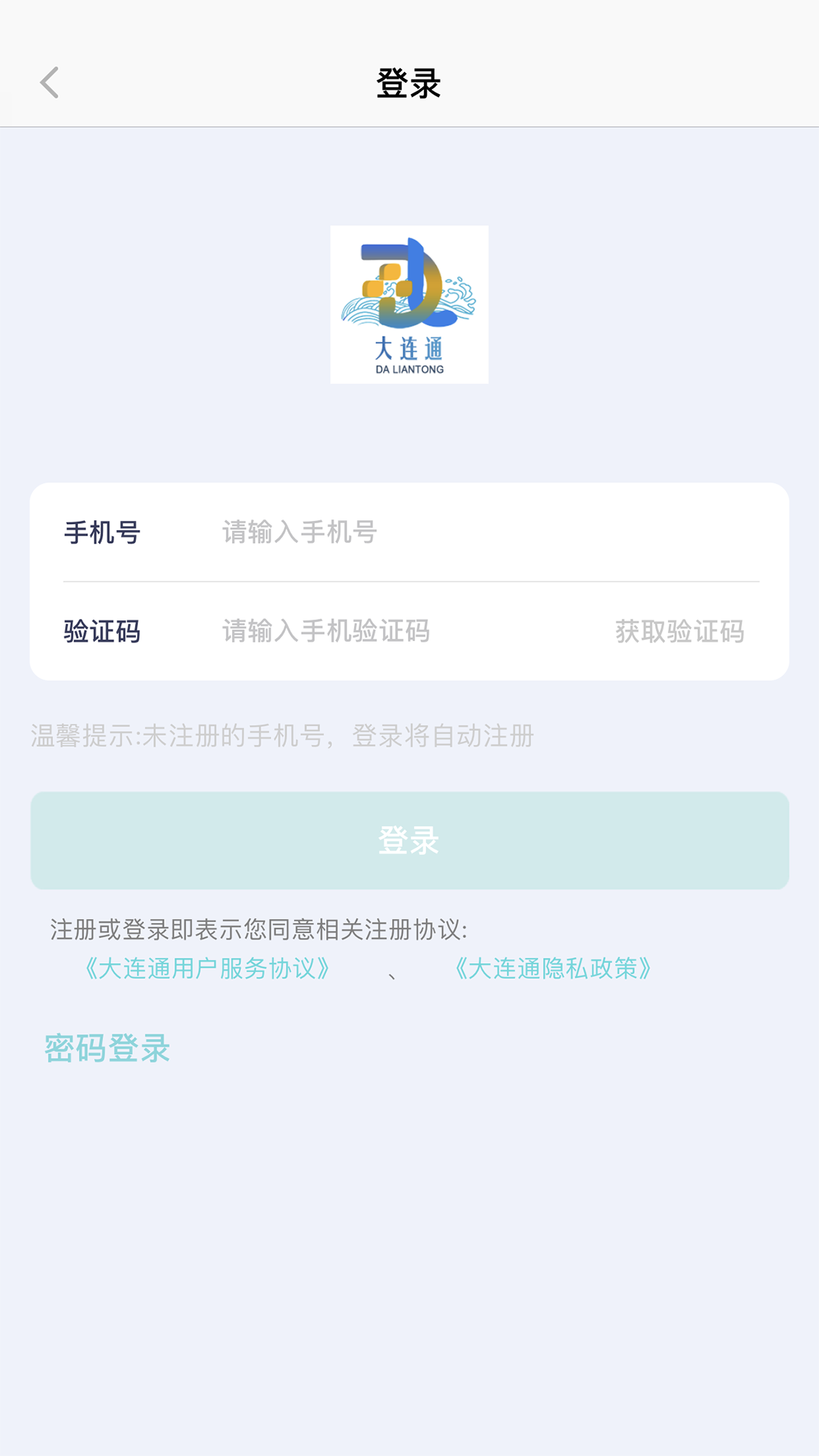This screenshot has width=819, height=1456.
Task: Focus the 手机号 phone number field
Action: 455,532
